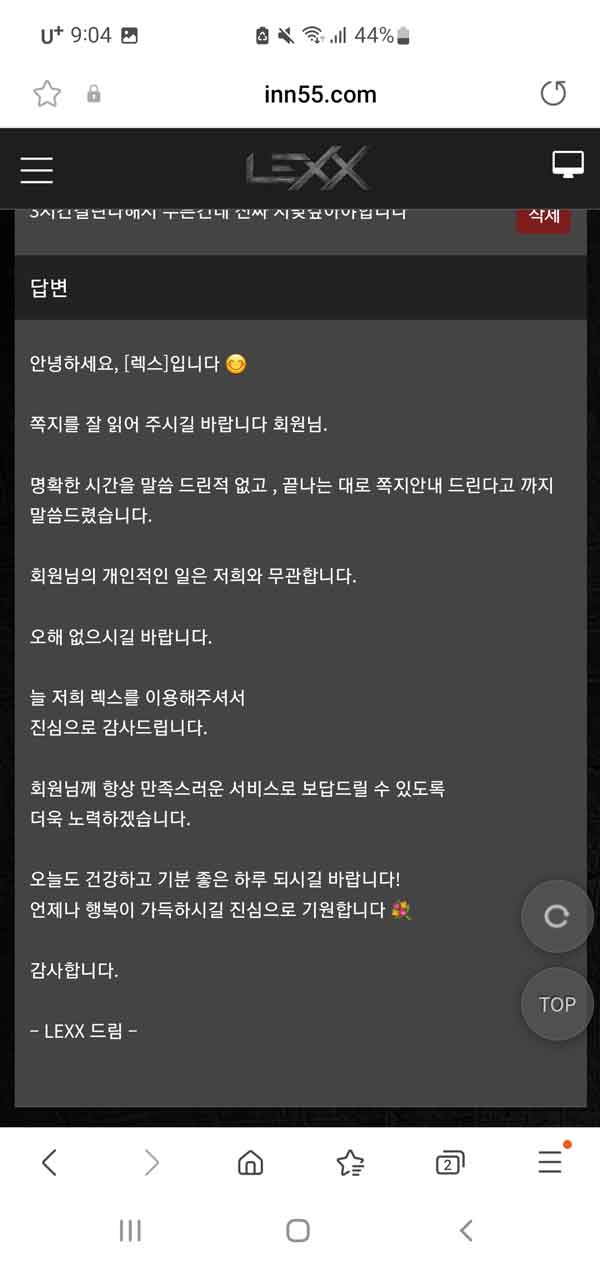Go back with browser back arrow
Viewport: 600px width, 1267px height.
[x=49, y=1162]
